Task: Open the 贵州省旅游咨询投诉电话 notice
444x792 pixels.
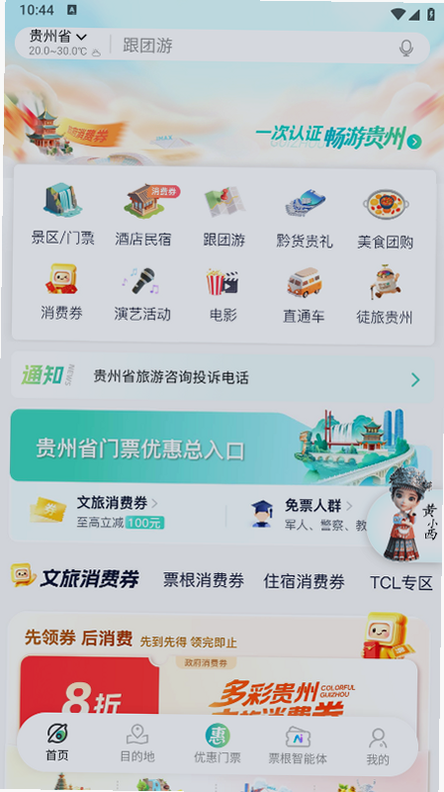Action: (x=222, y=378)
